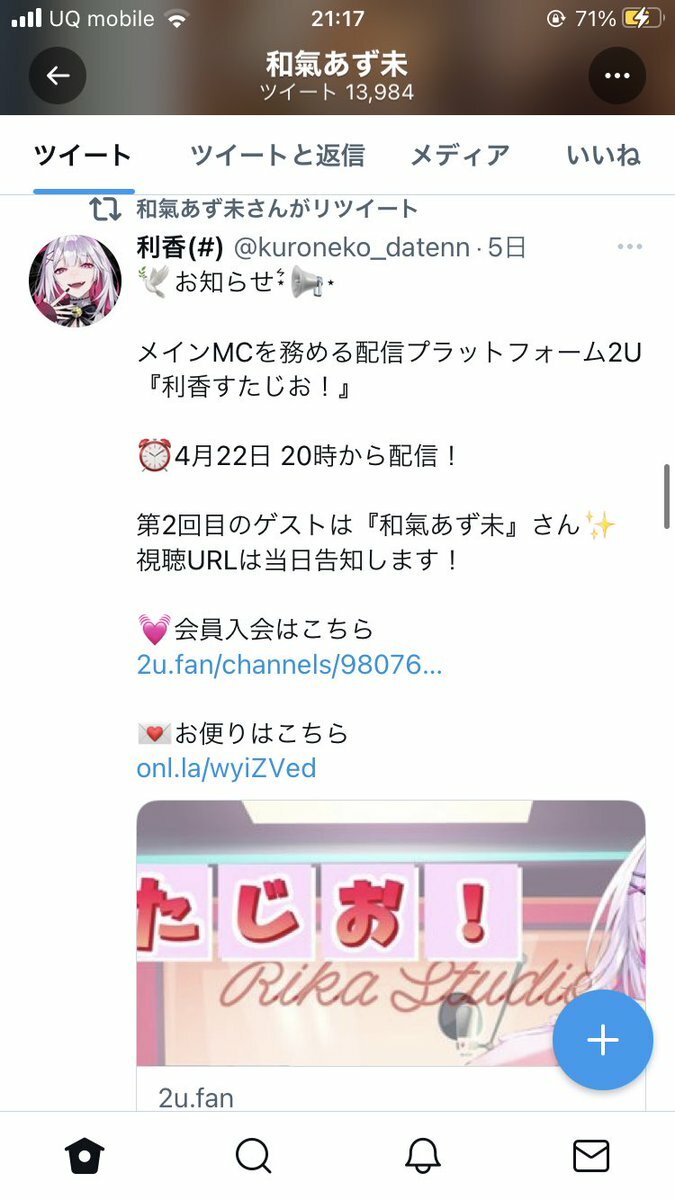This screenshot has width=675, height=1200.
Task: Switch to the メディア tab
Action: (460, 155)
